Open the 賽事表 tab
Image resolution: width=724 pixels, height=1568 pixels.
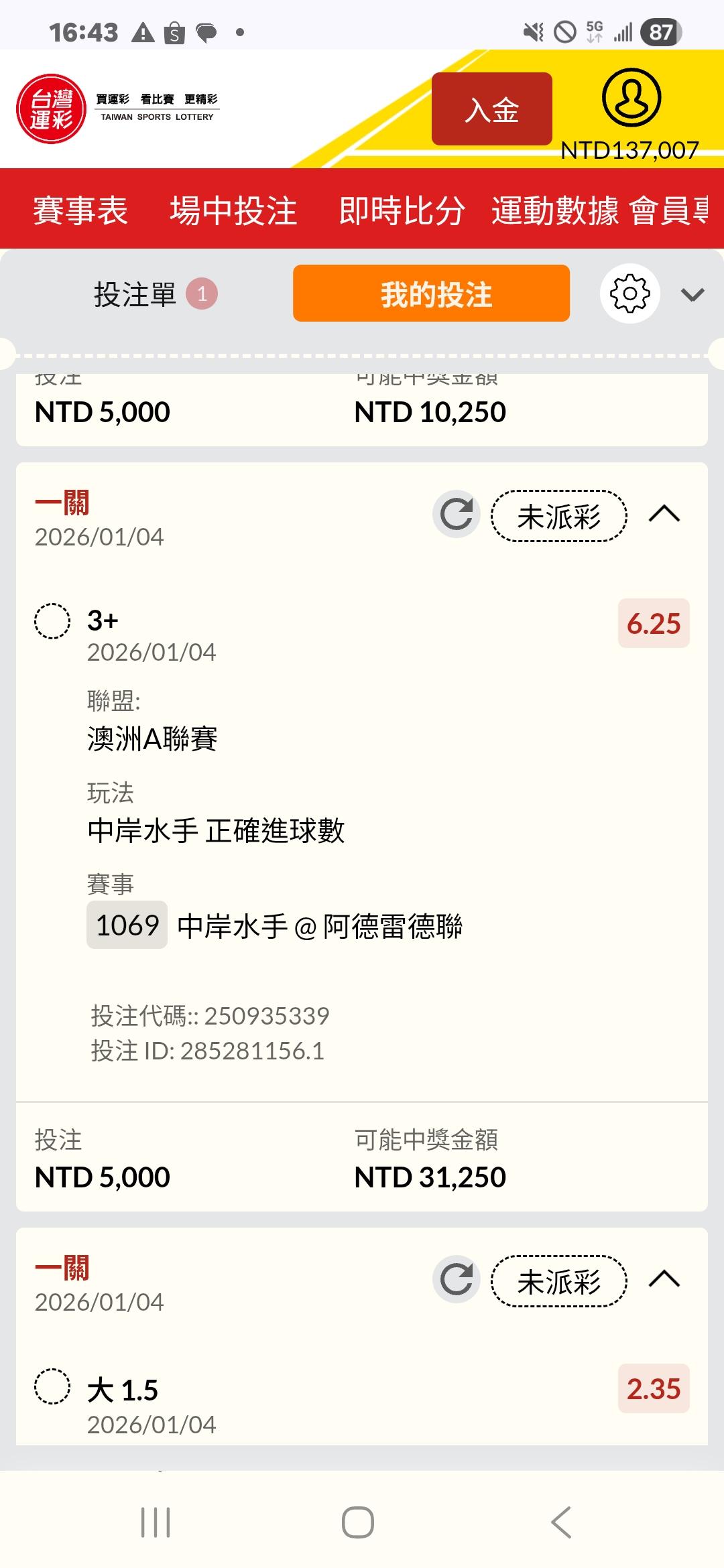point(80,210)
